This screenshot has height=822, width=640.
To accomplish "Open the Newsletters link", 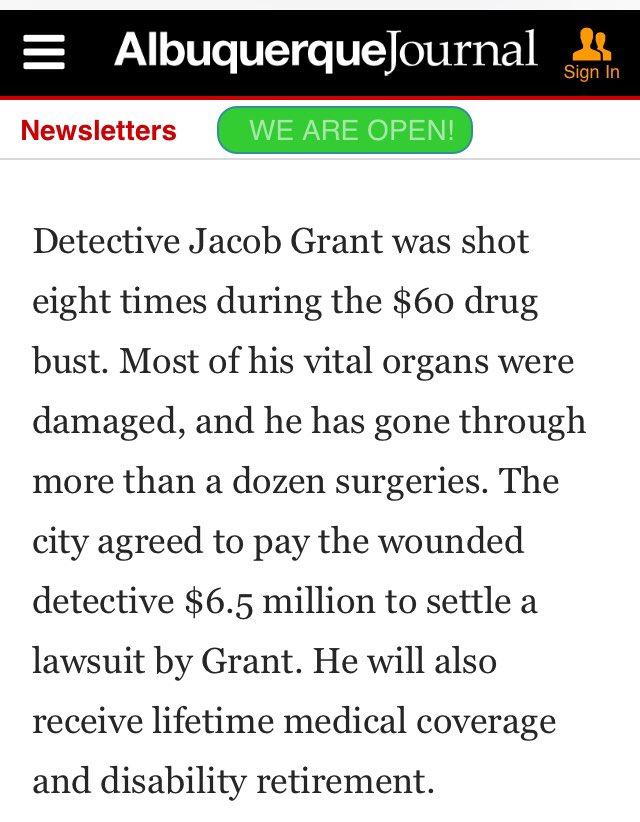I will pyautogui.click(x=98, y=131).
